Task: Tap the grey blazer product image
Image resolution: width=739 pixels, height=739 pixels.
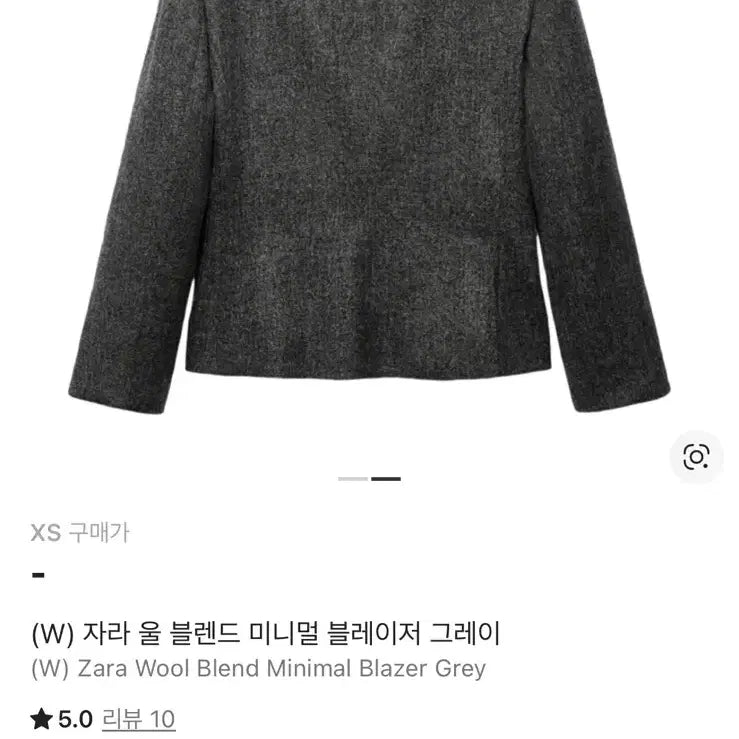Action: click(x=368, y=210)
